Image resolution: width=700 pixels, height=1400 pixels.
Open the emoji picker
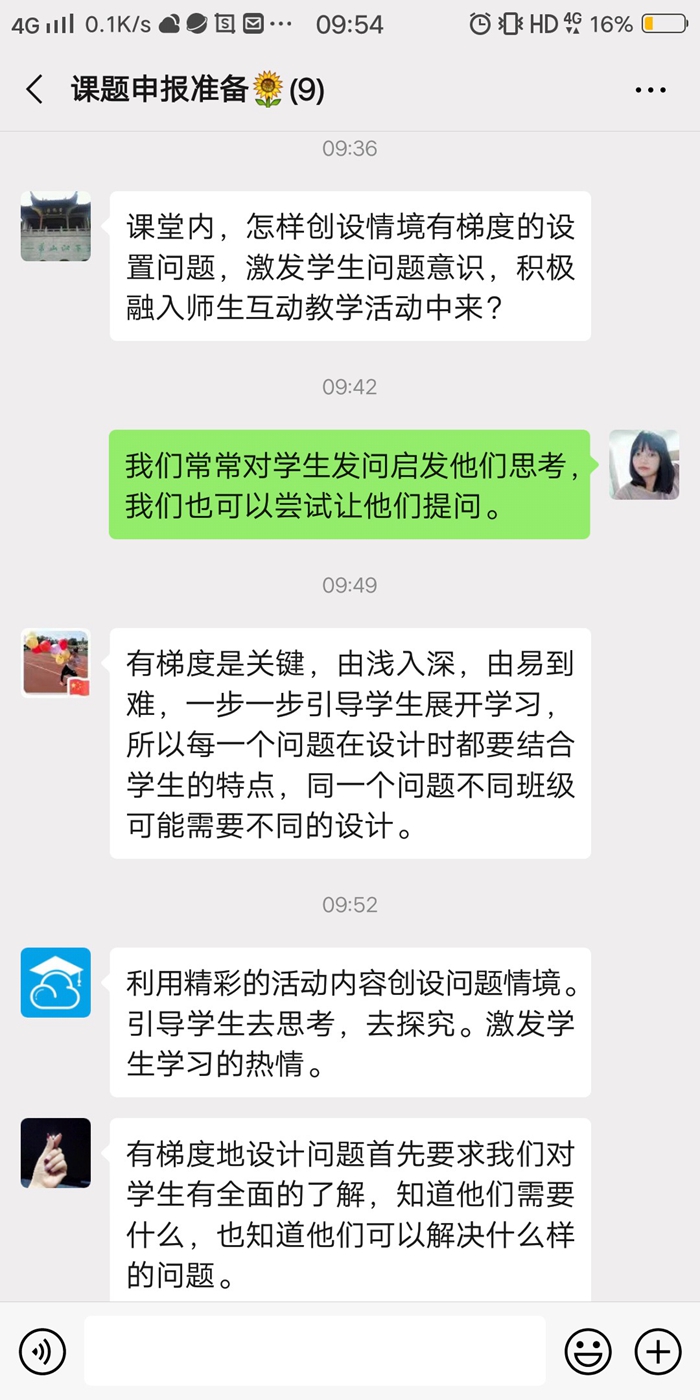pos(588,1351)
